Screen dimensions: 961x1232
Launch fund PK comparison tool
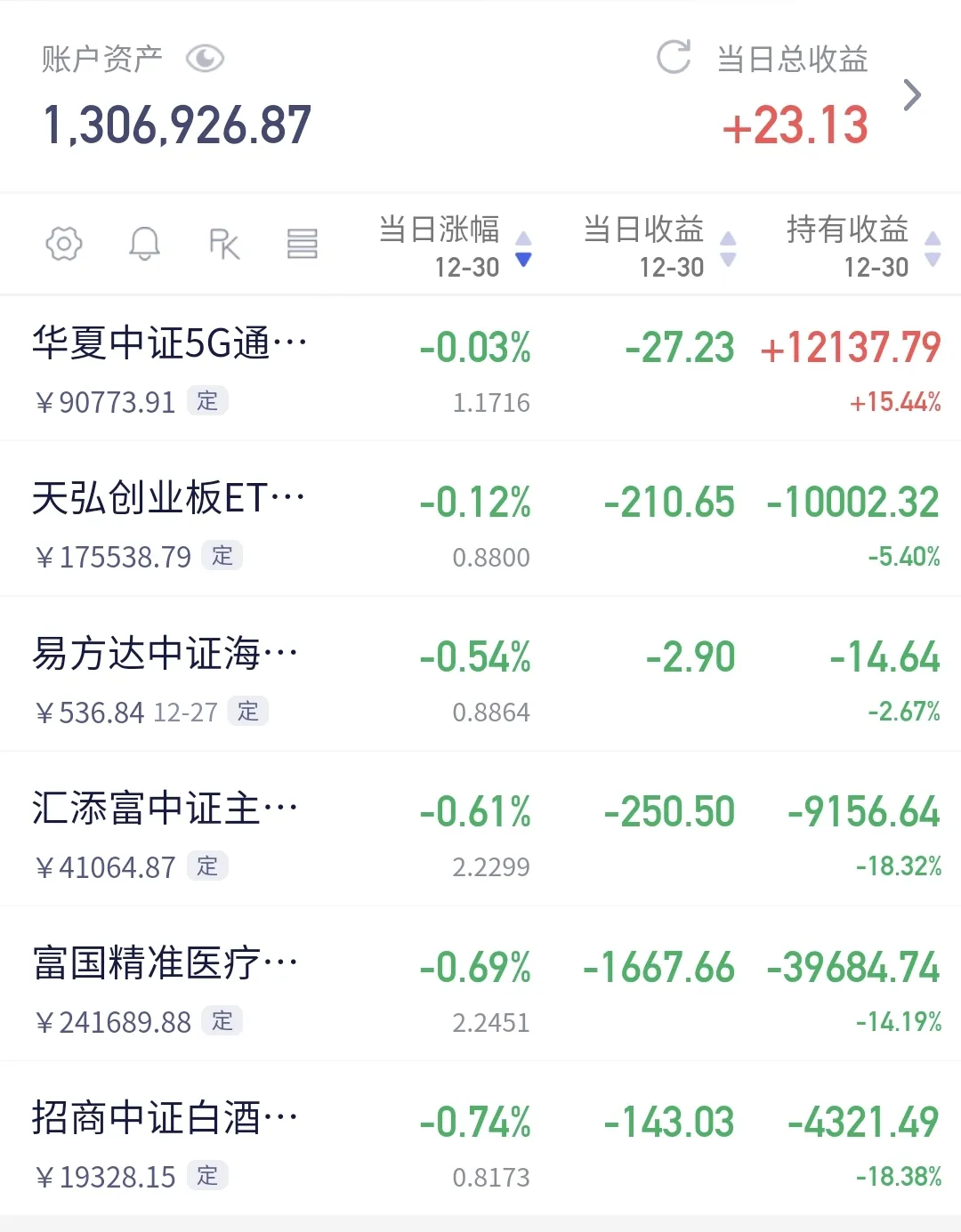pyautogui.click(x=224, y=244)
